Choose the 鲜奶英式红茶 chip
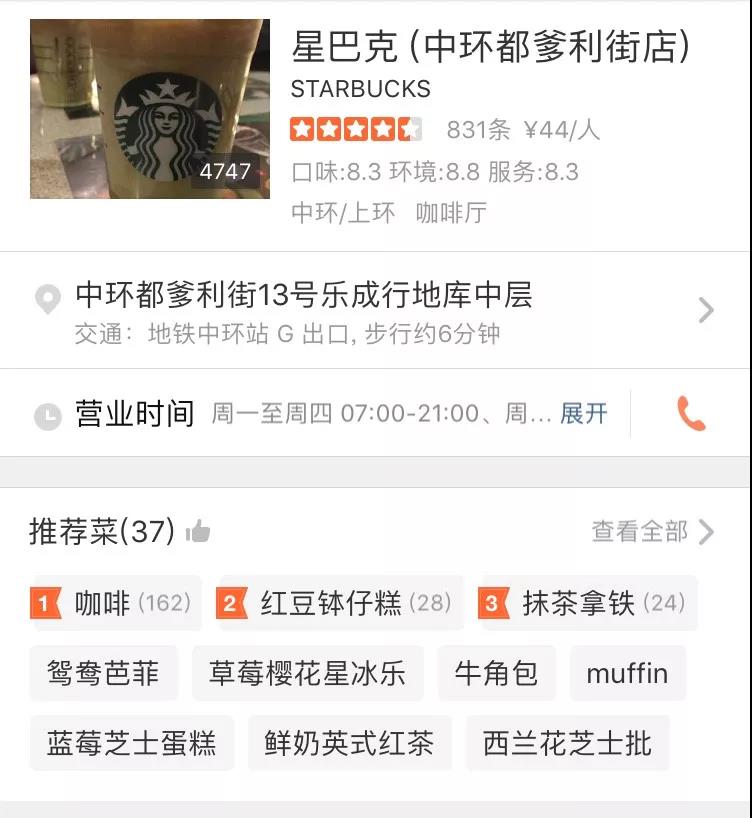This screenshot has width=752, height=818. (x=349, y=743)
